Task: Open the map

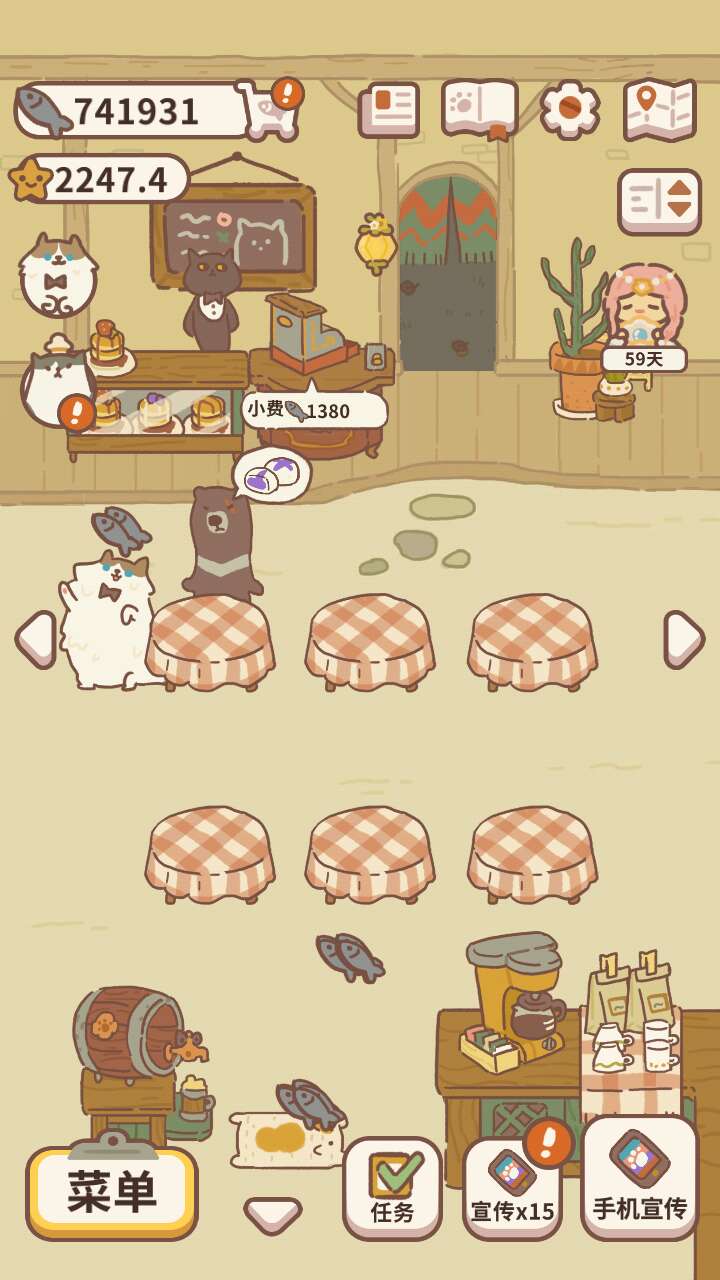Action: pos(659,109)
